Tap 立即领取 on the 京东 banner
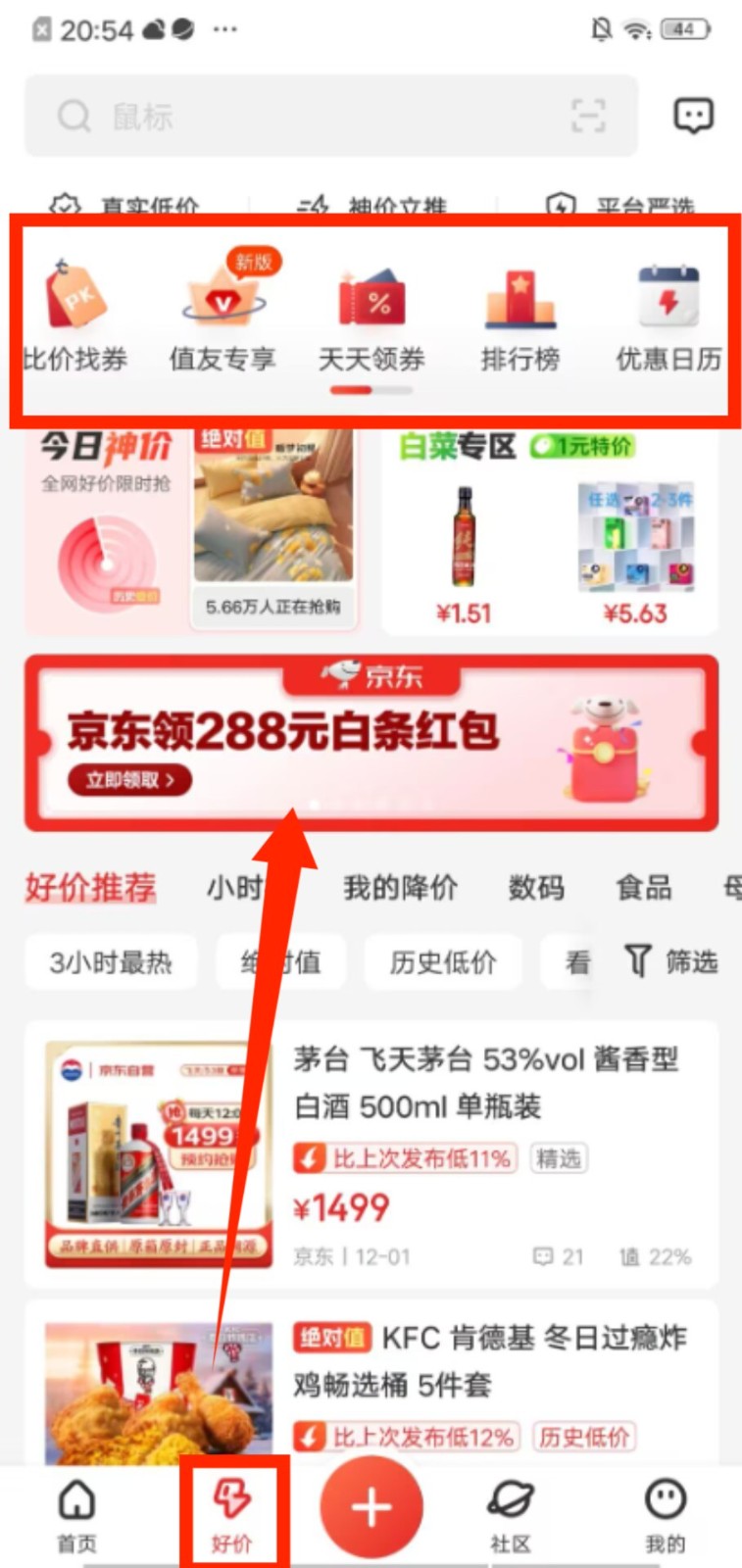This screenshot has height=1568, width=742. 129,780
